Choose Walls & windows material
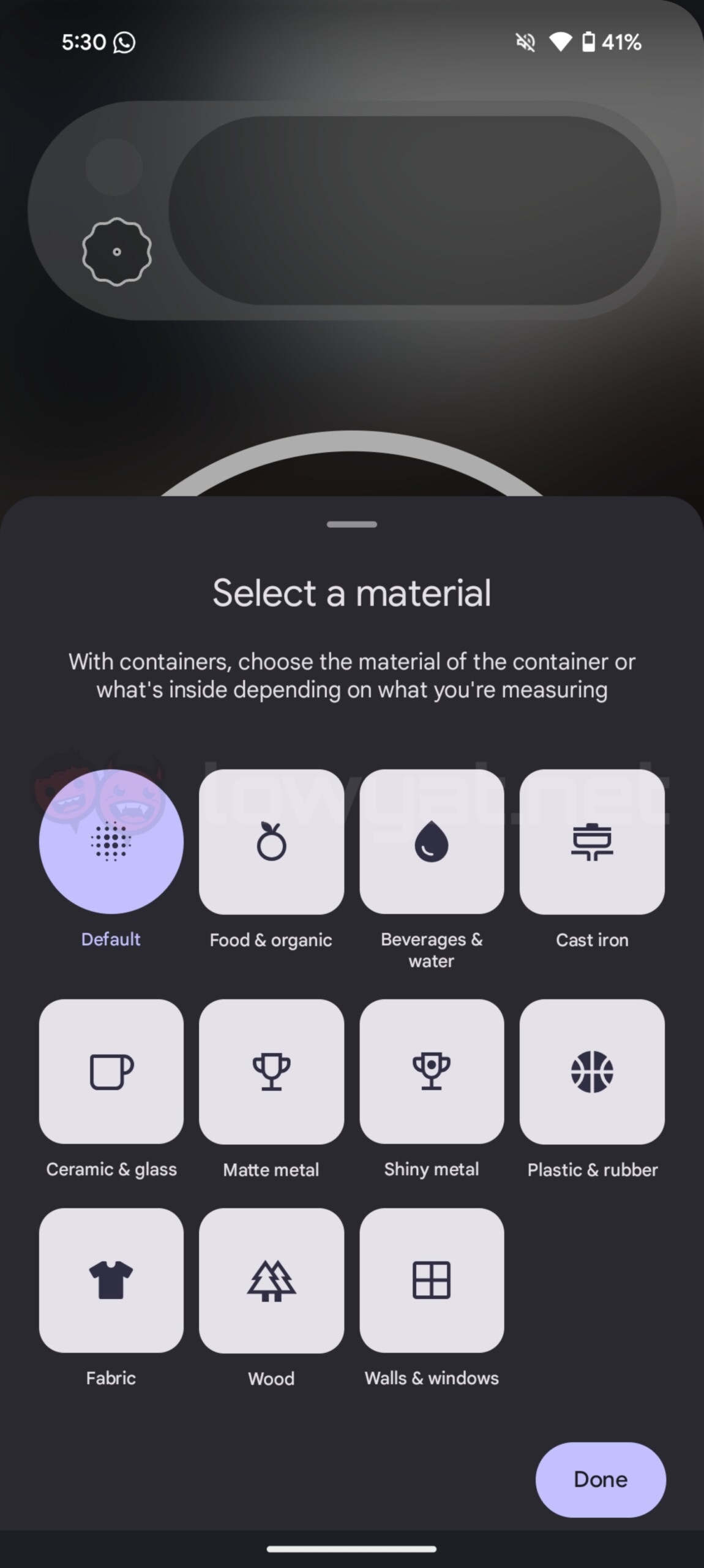The image size is (704, 1568). point(432,1280)
